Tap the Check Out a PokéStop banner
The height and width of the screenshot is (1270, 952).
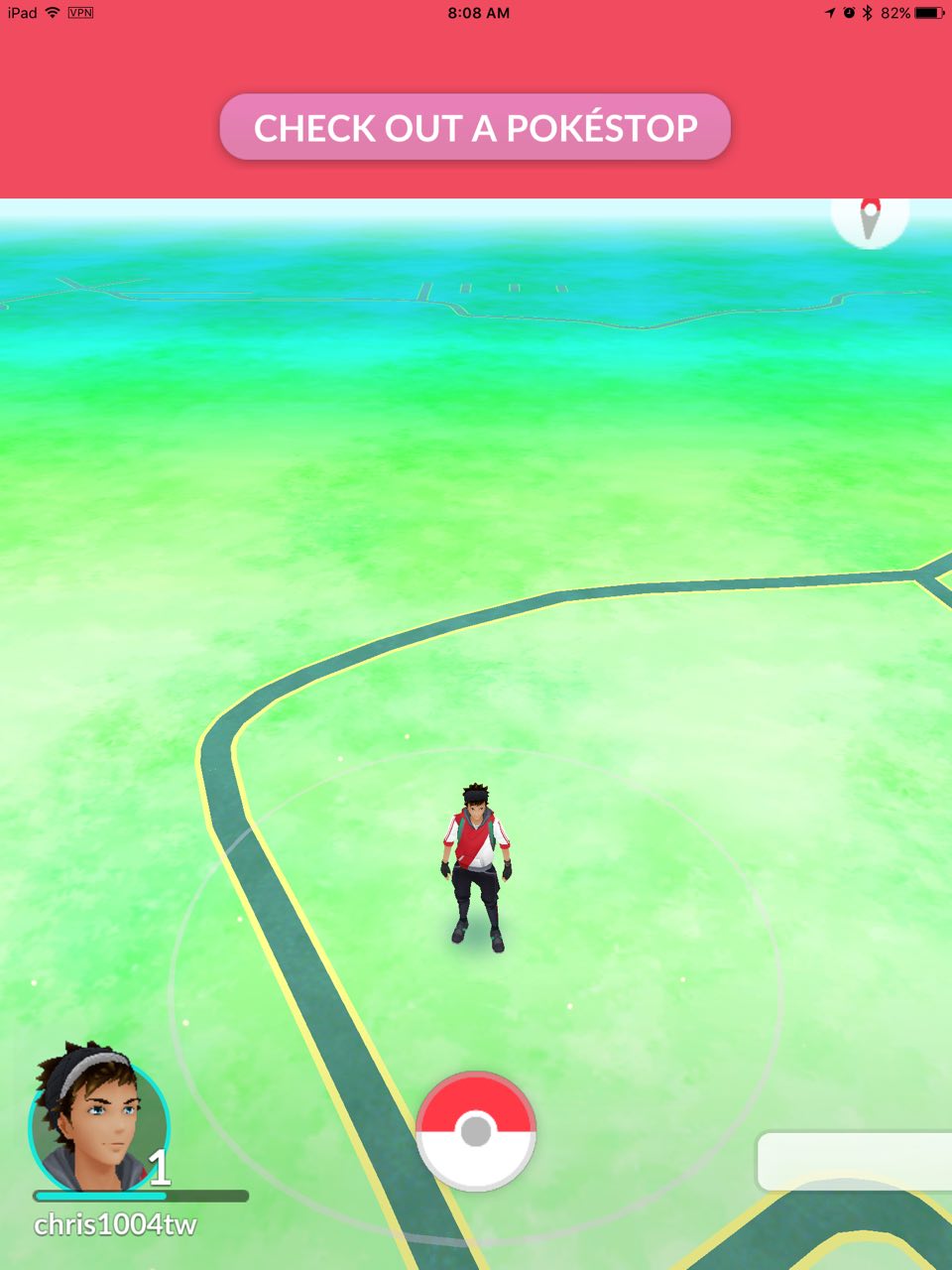pos(475,127)
